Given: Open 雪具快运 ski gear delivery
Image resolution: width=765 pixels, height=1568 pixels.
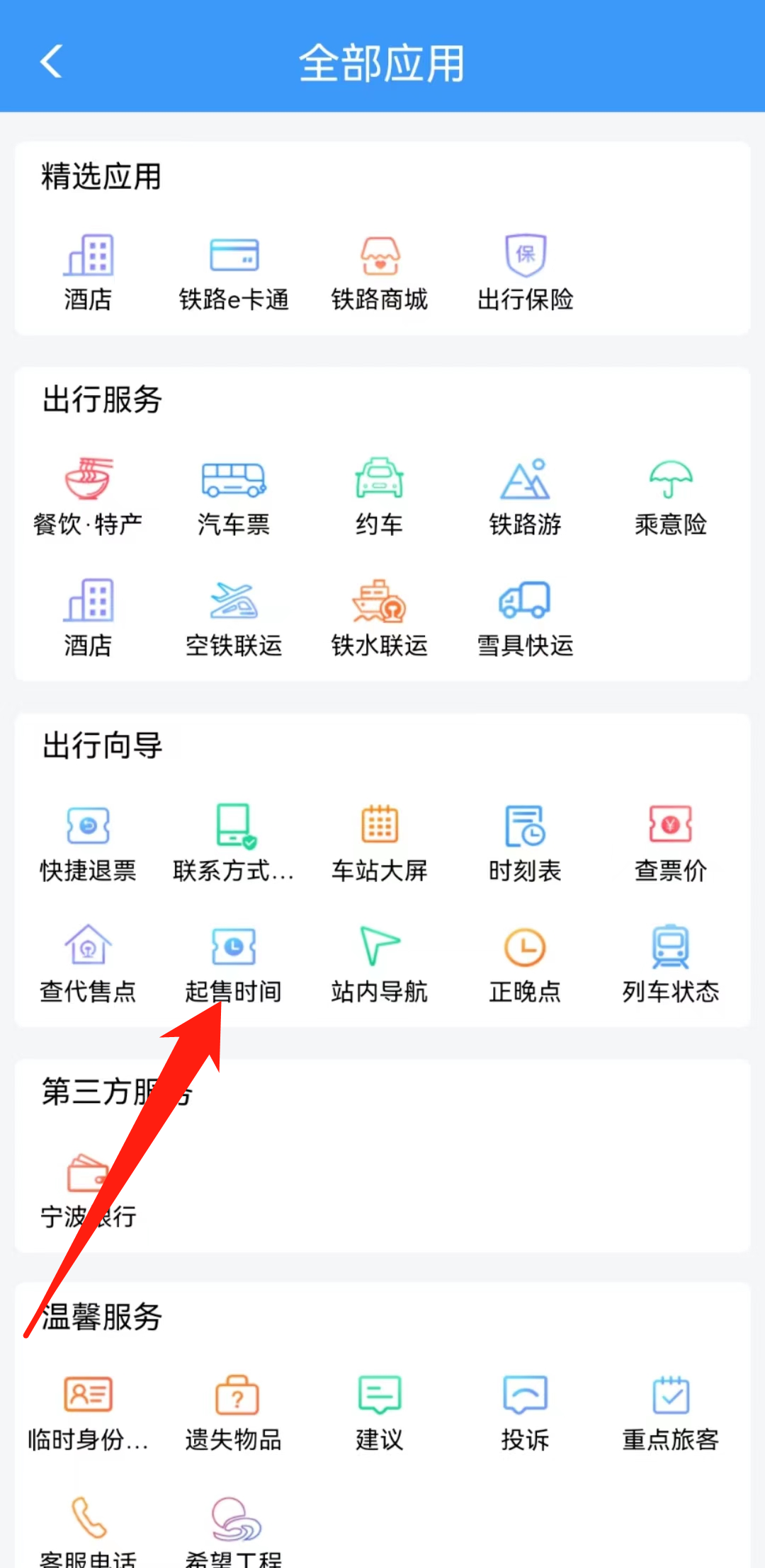Looking at the screenshot, I should (525, 617).
